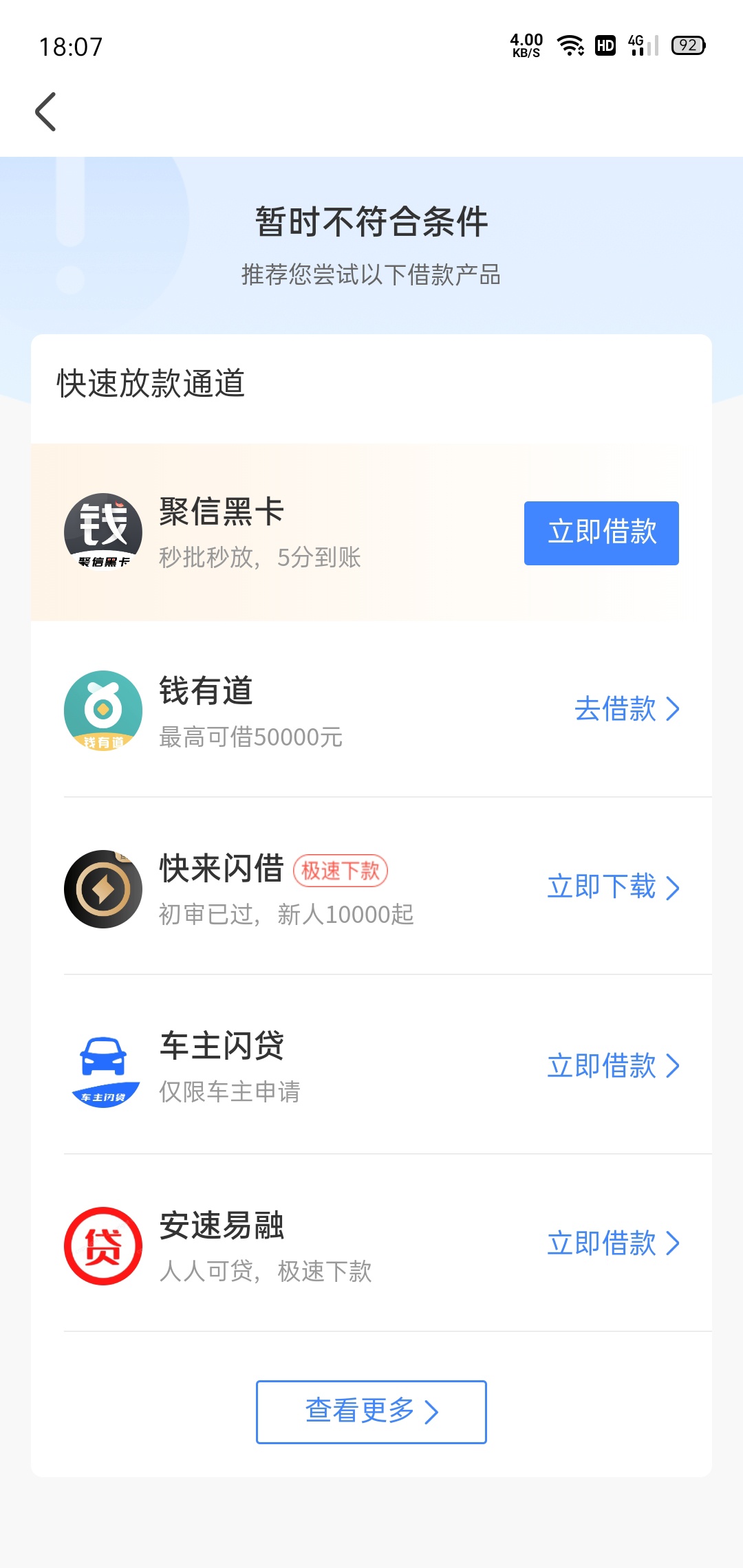Choose 立即借款 for 车主闪贷
The image size is (743, 1568).
point(614,1066)
